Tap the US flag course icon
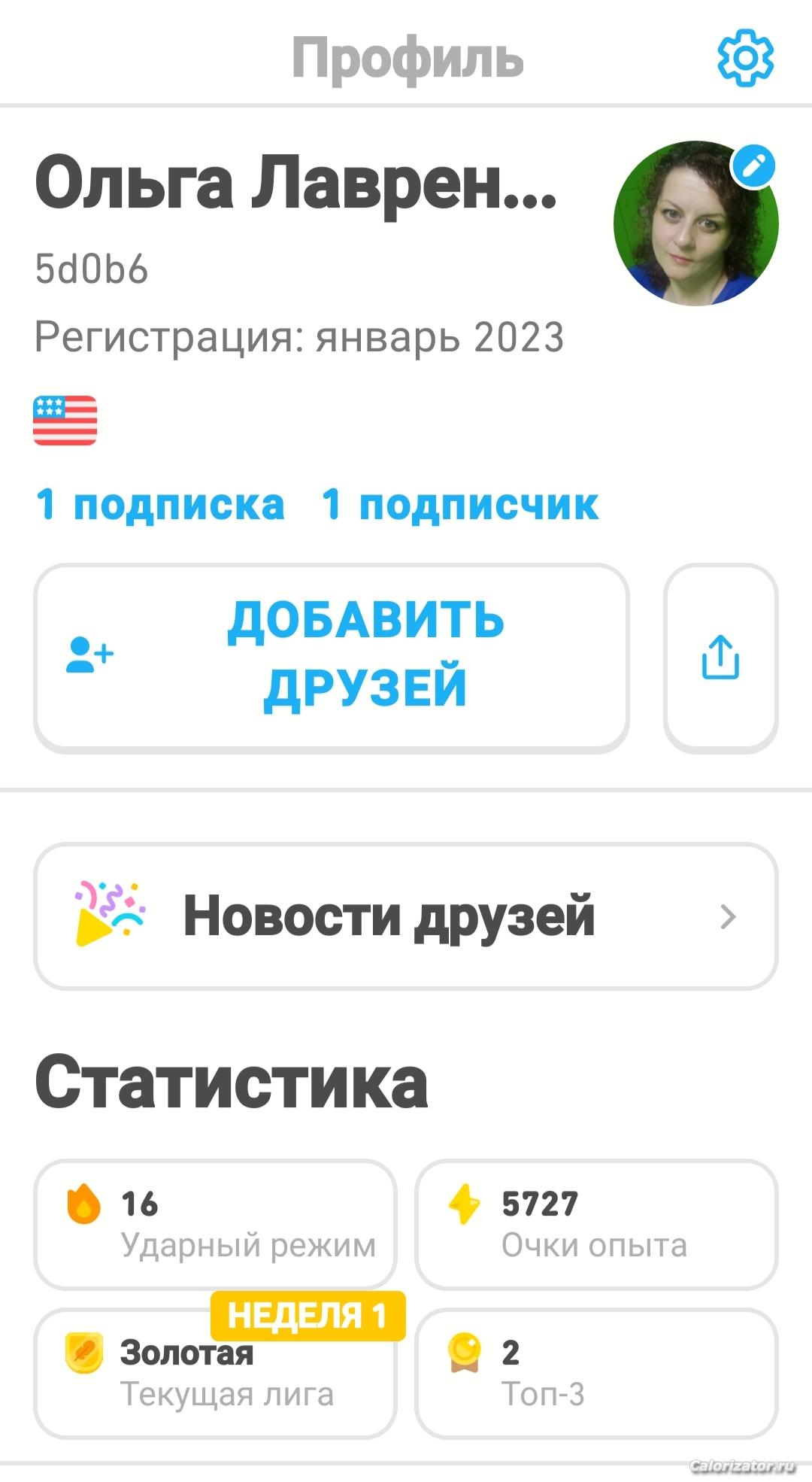812x1482 pixels. tap(65, 421)
